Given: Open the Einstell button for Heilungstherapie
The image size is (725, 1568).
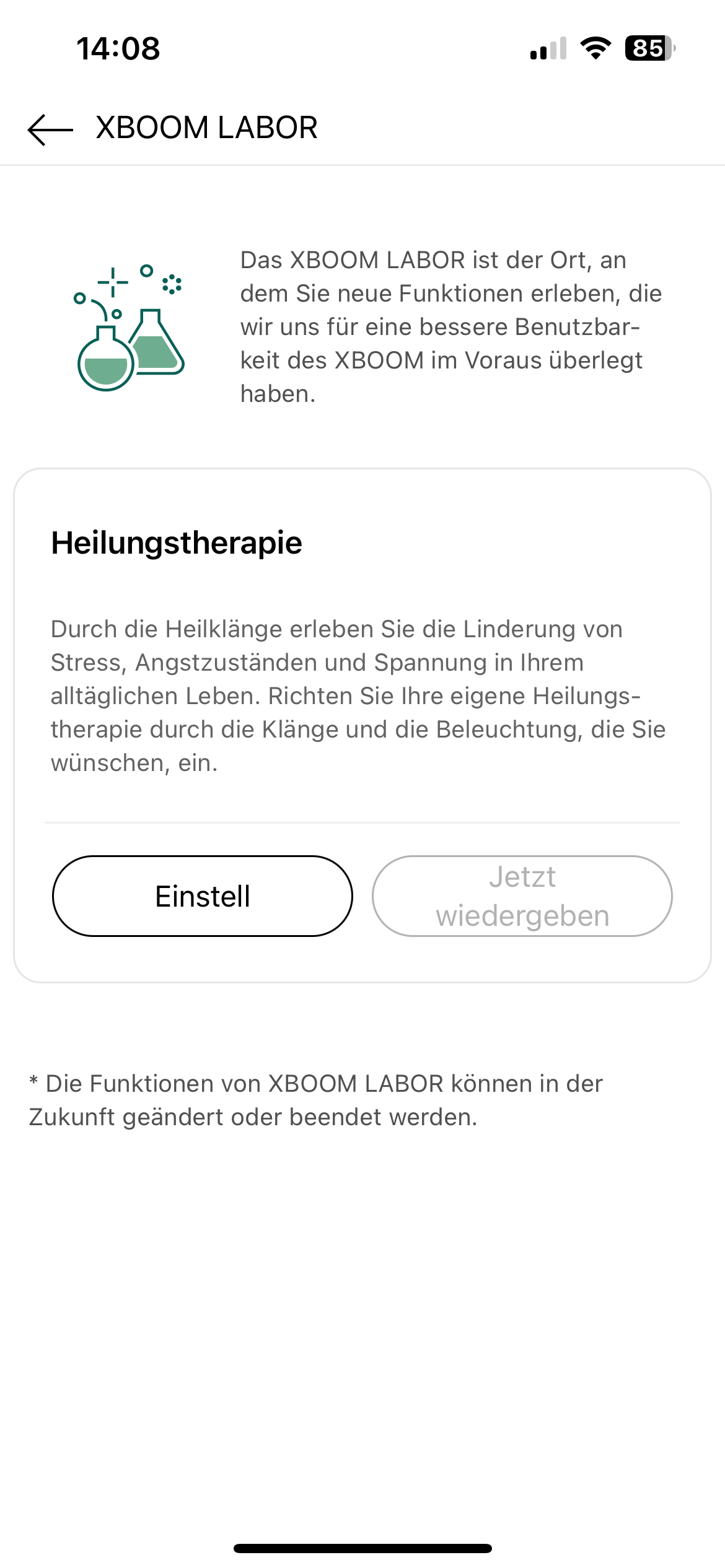Looking at the screenshot, I should click(203, 896).
